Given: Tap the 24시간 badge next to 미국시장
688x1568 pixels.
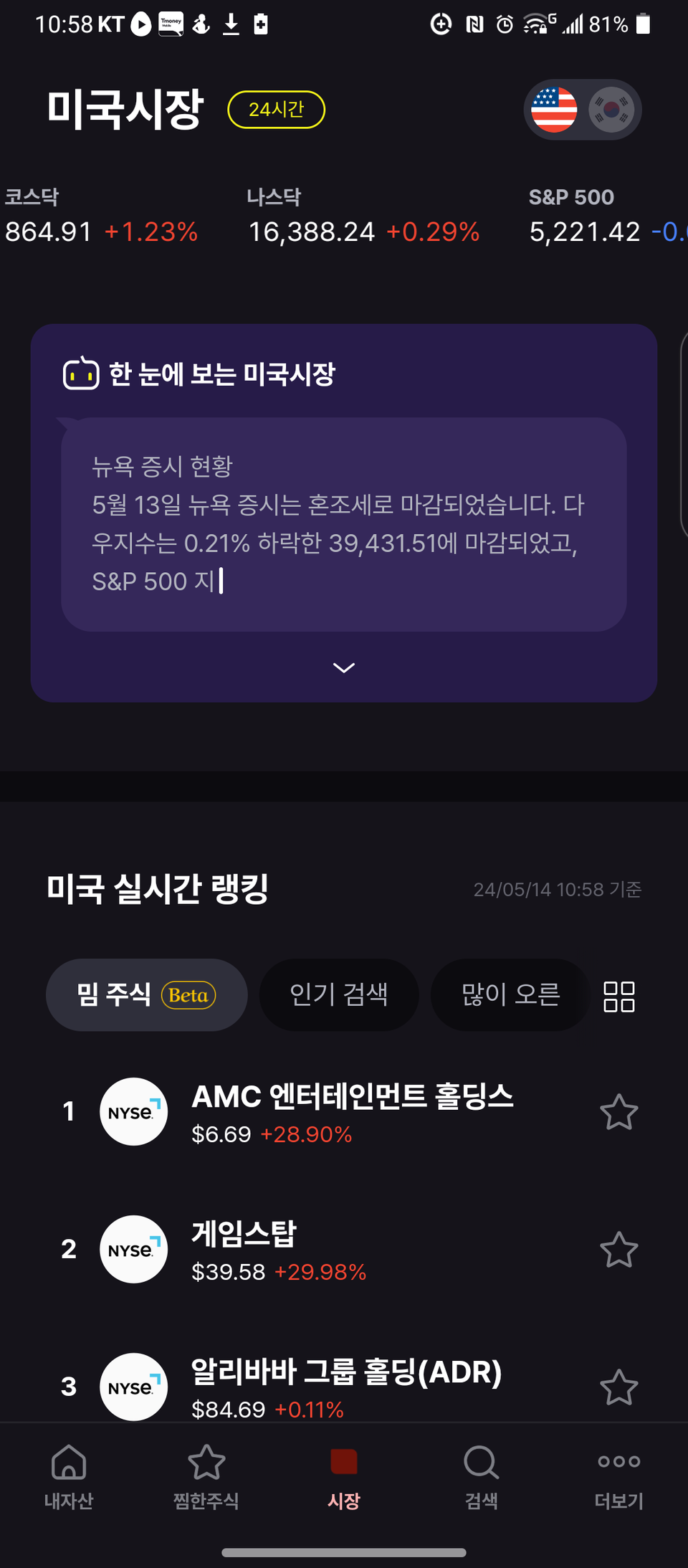Looking at the screenshot, I should click(x=276, y=109).
